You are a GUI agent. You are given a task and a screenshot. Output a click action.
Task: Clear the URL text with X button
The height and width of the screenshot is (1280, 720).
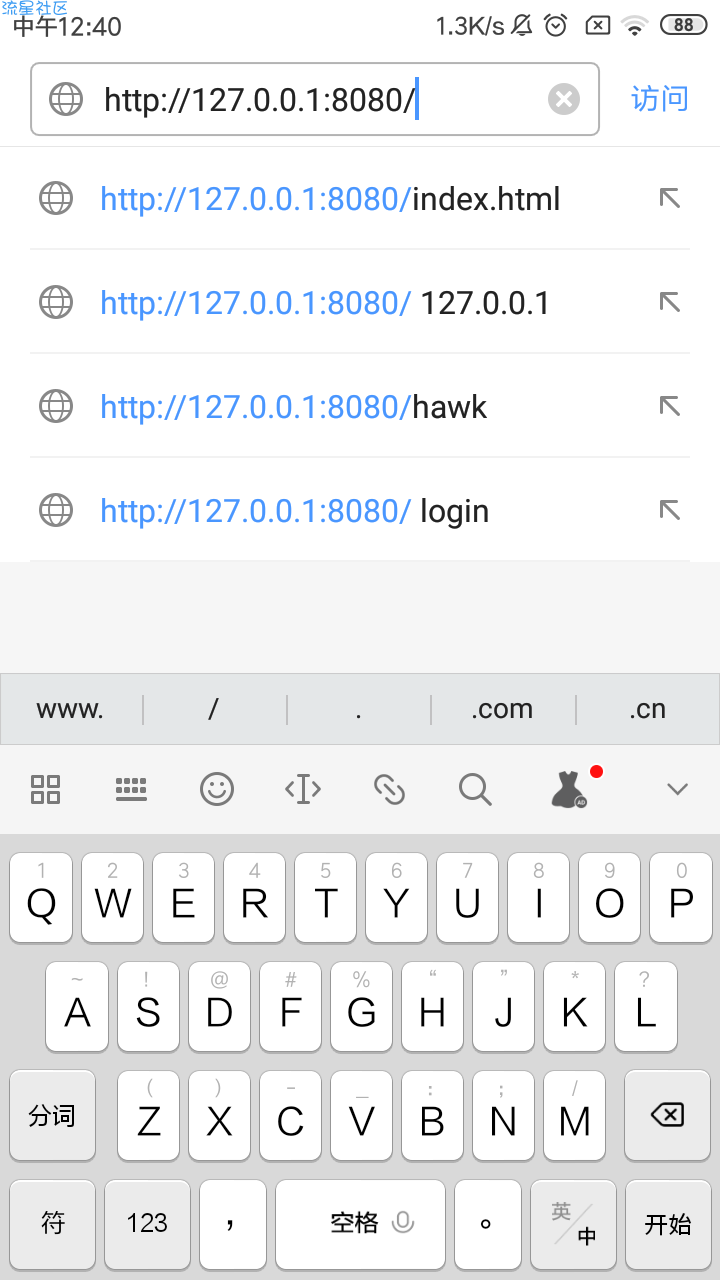564,99
